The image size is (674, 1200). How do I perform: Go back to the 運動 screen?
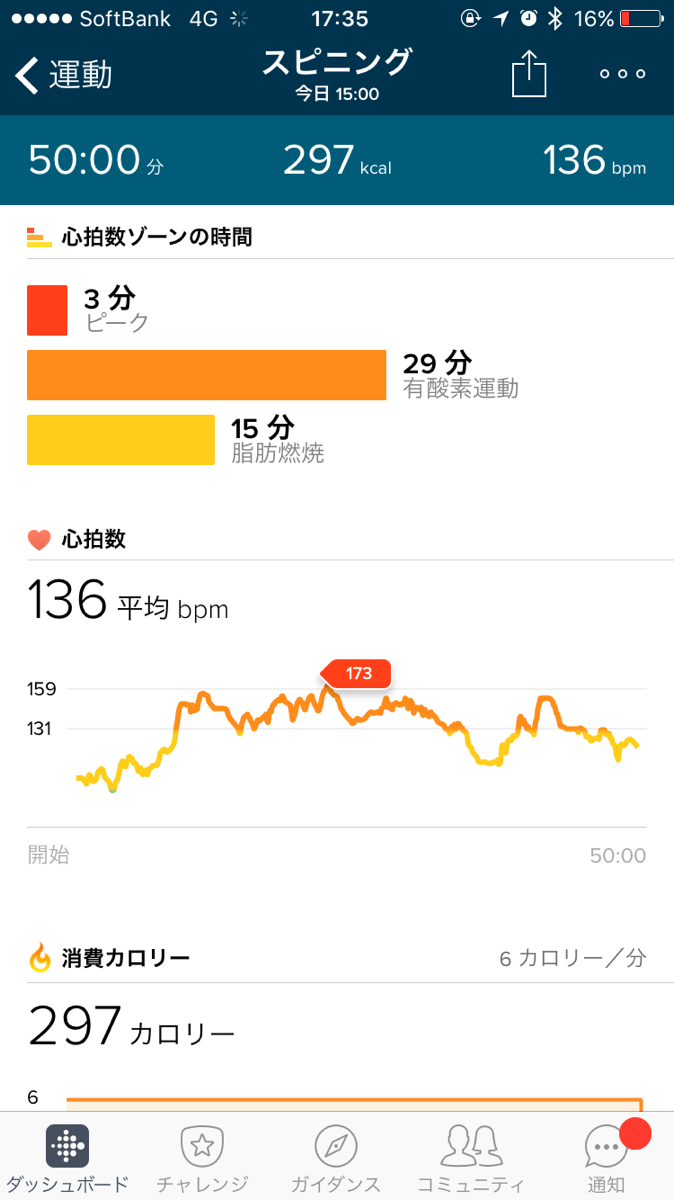[62, 75]
